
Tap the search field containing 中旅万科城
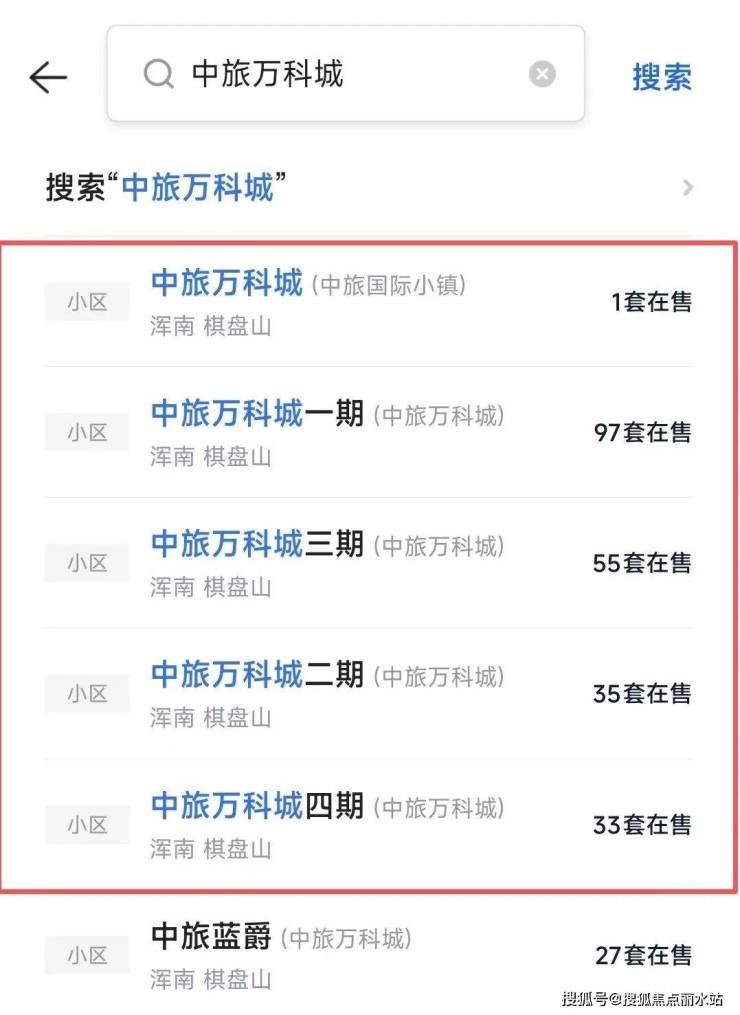[x=330, y=75]
